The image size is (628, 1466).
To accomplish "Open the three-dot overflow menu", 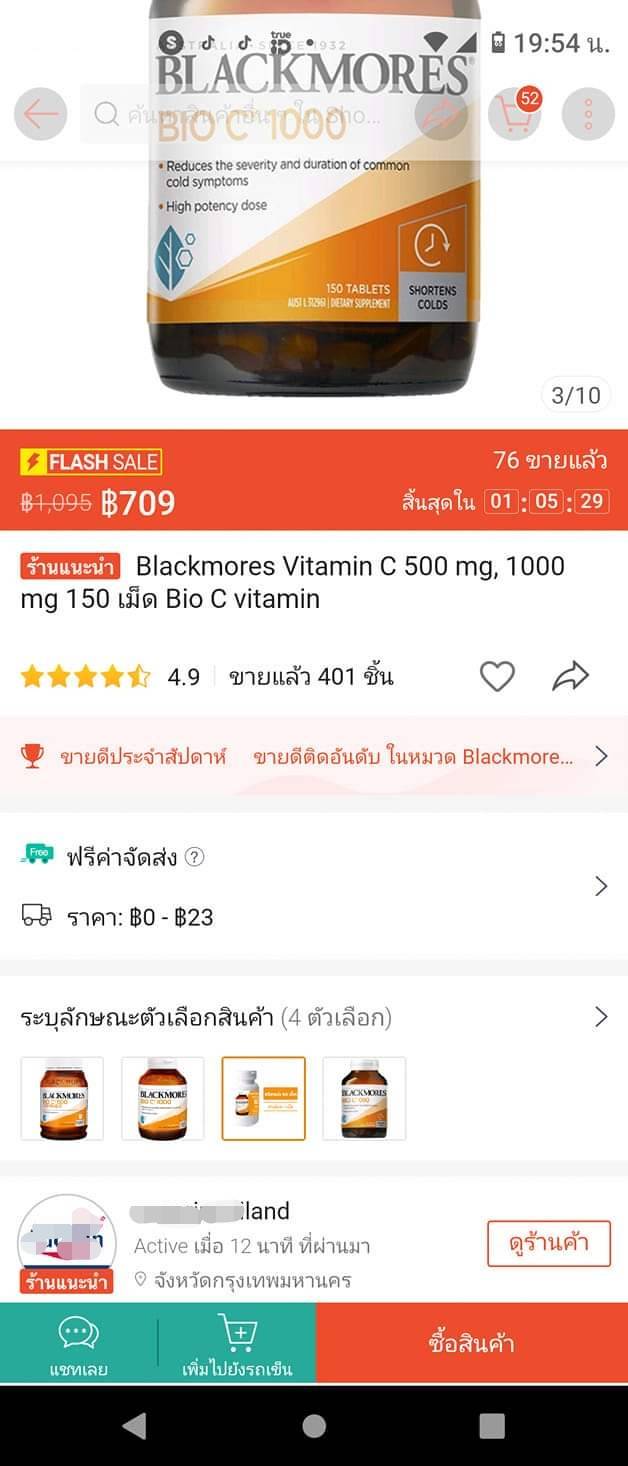I will click(588, 114).
